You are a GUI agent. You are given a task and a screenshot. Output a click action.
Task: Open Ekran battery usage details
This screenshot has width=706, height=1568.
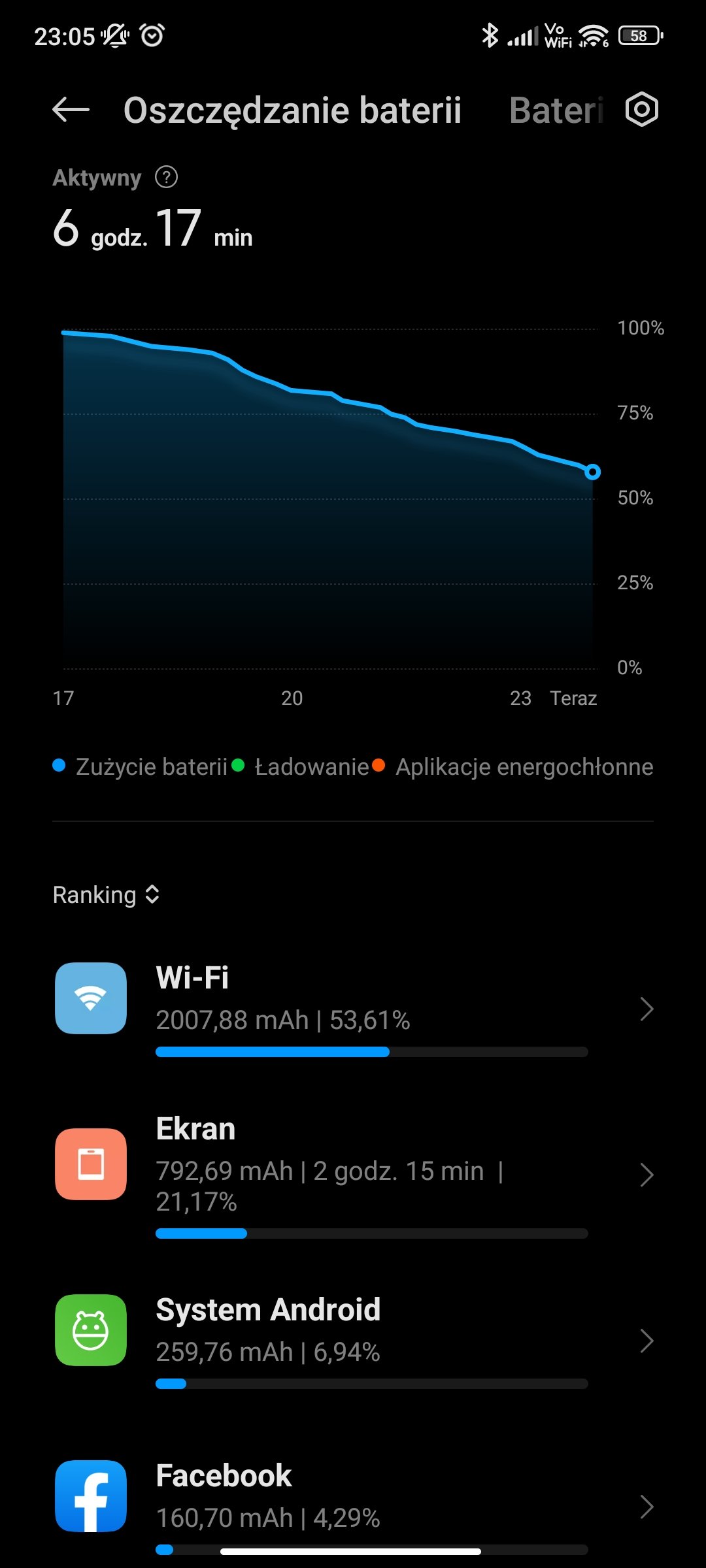click(x=353, y=1175)
